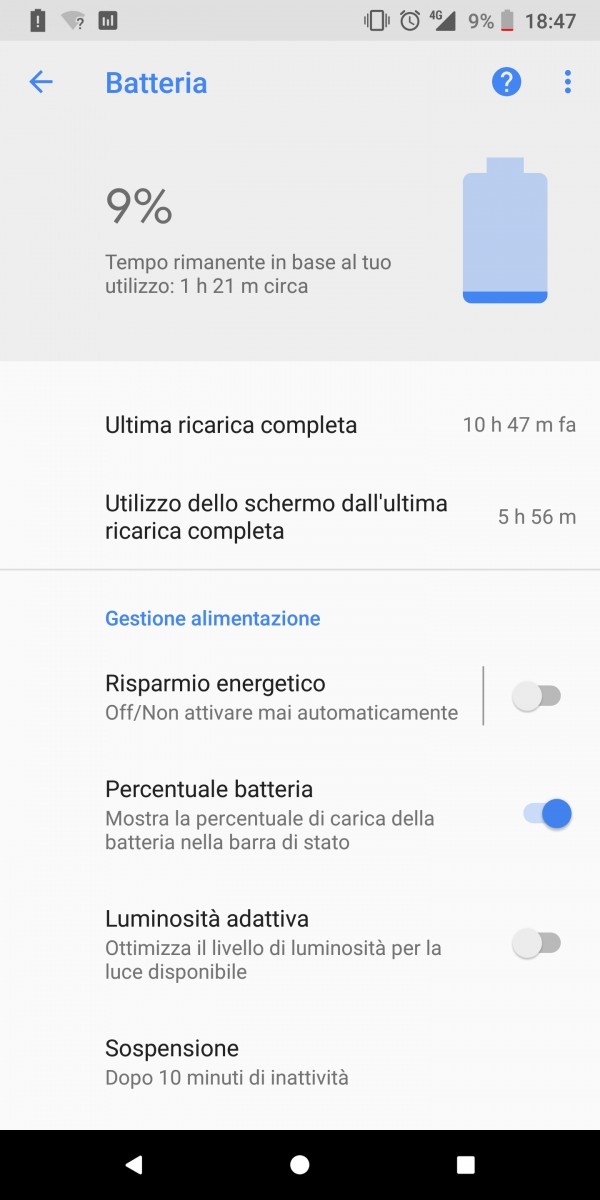This screenshot has height=1200, width=600.
Task: Open recent apps from navigation bar
Action: (465, 1164)
